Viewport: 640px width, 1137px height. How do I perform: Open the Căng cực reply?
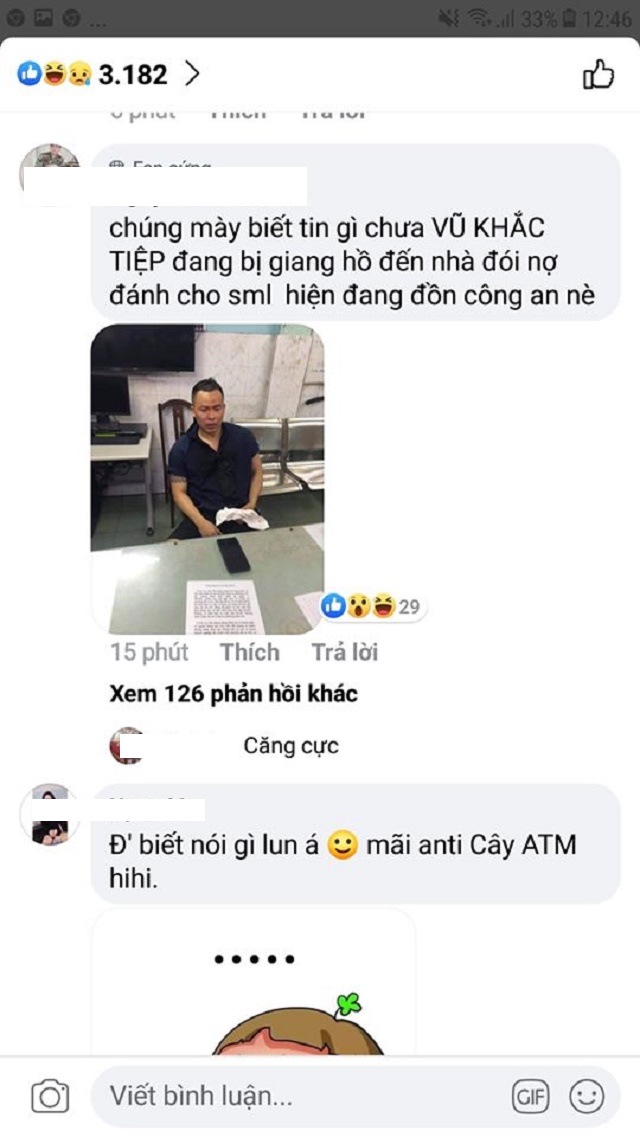290,746
